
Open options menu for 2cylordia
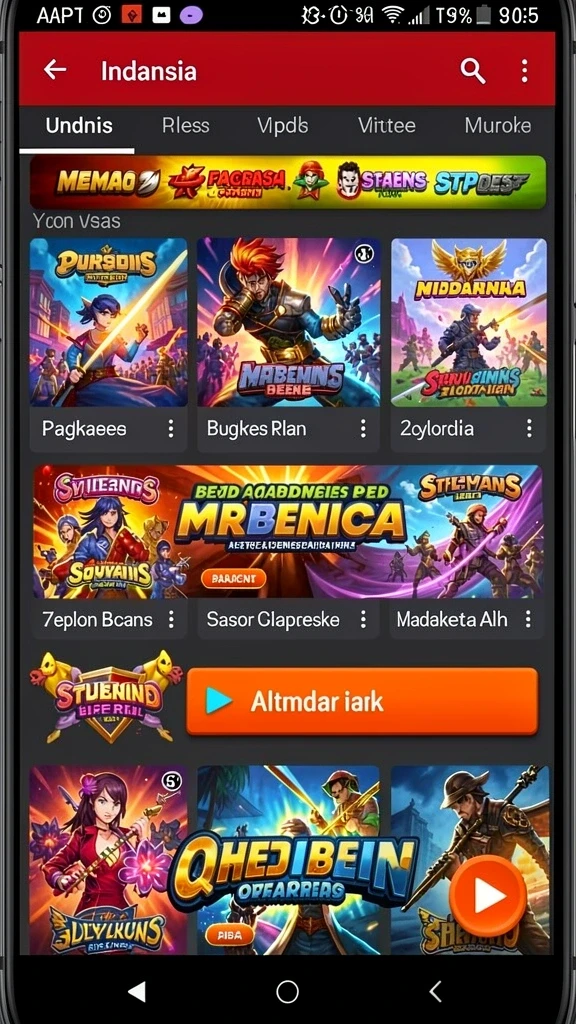click(x=529, y=428)
